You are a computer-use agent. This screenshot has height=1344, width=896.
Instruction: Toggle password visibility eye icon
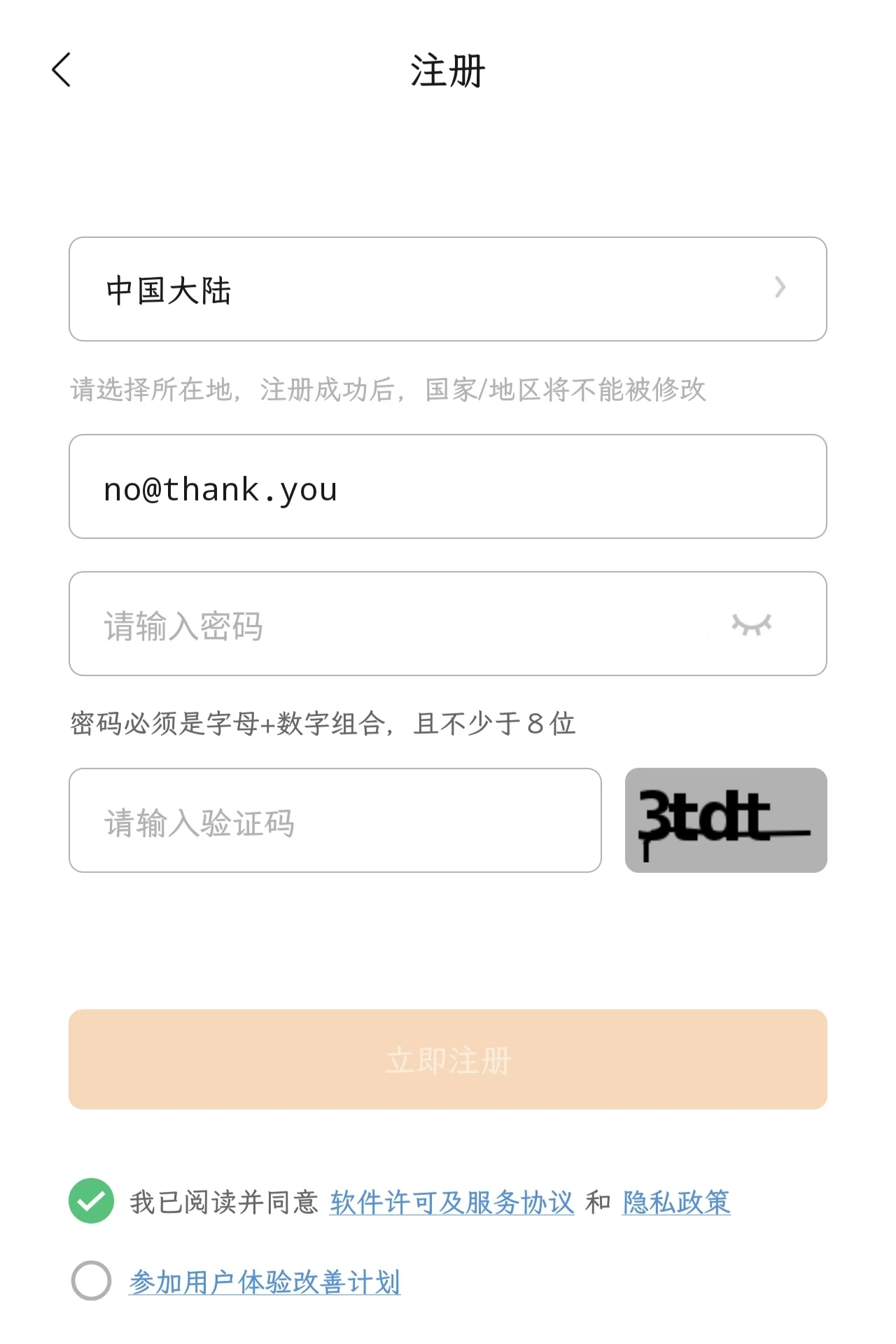click(x=751, y=624)
